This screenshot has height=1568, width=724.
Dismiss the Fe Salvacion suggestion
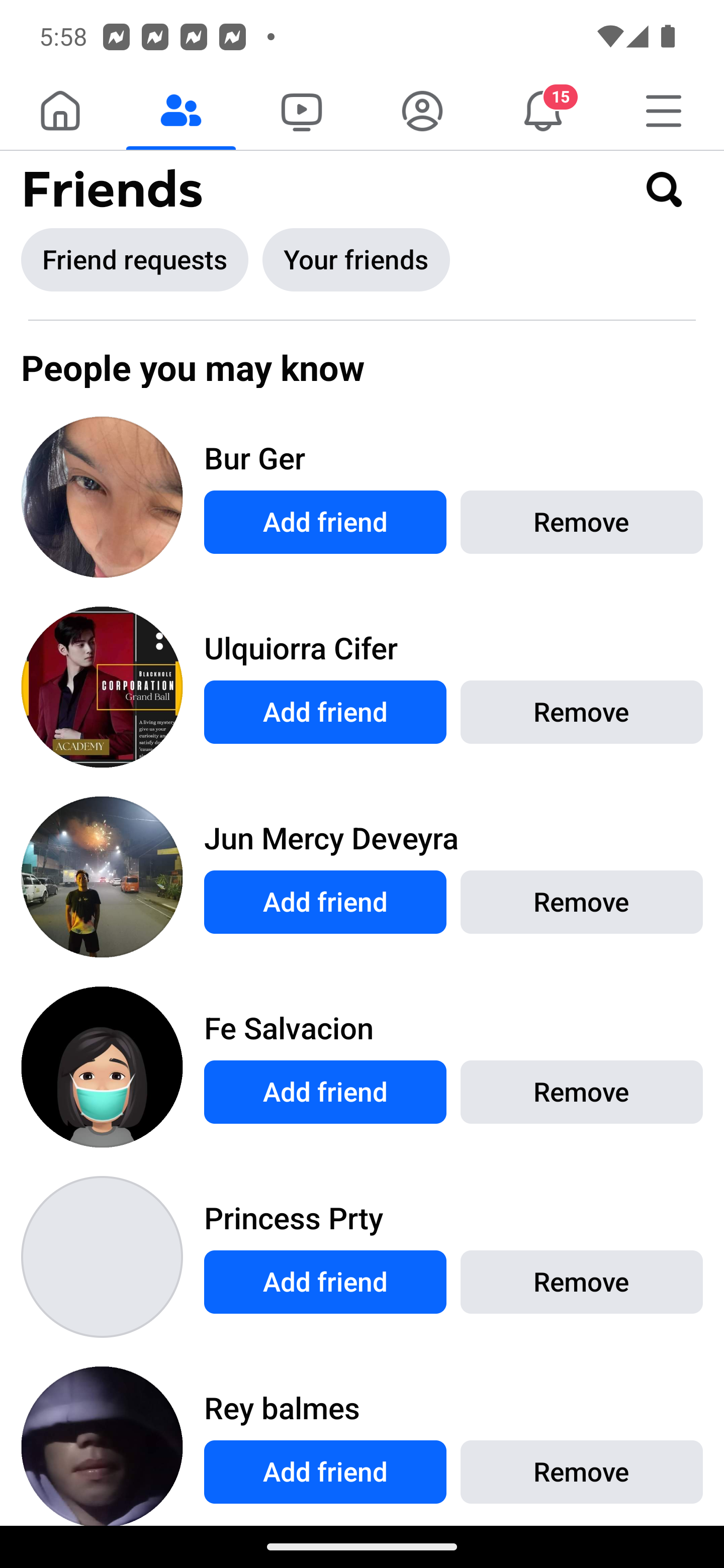coord(582,1092)
